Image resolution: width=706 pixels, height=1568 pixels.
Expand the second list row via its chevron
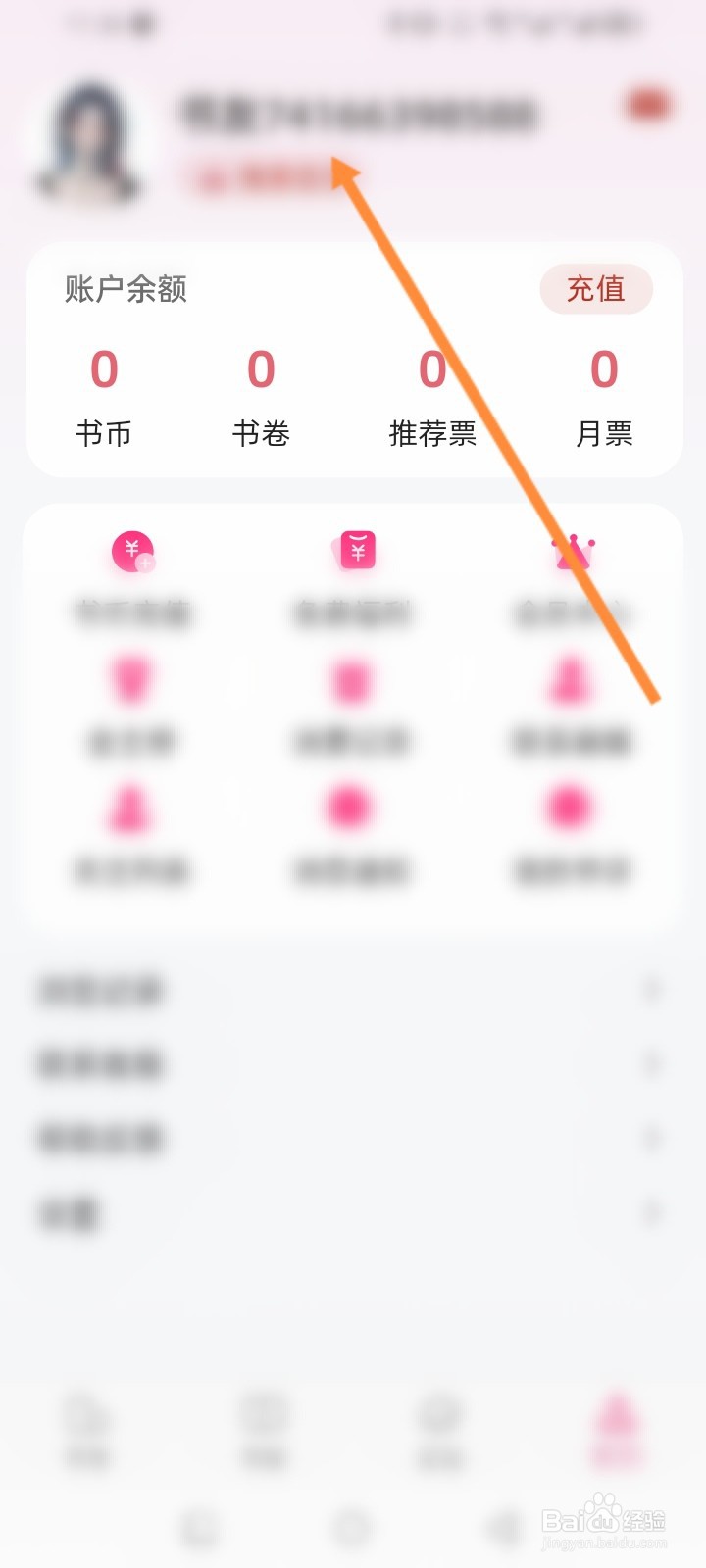(x=653, y=1063)
